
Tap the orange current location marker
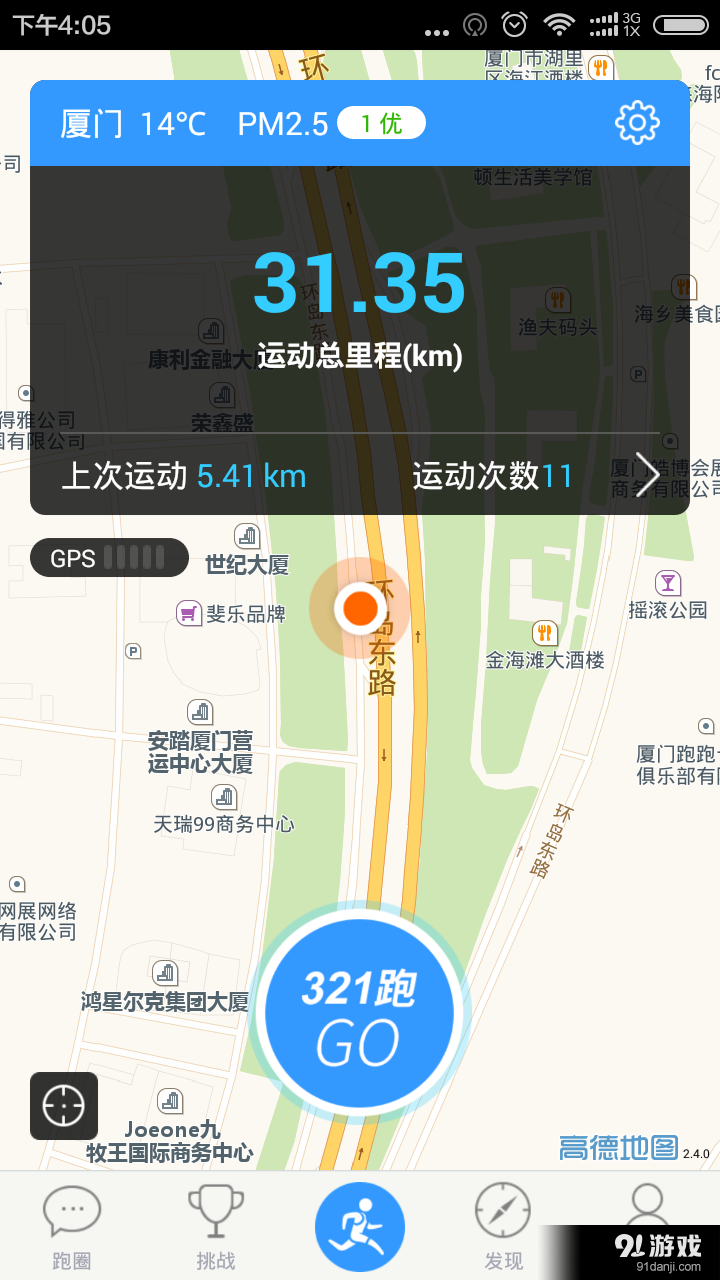(359, 609)
